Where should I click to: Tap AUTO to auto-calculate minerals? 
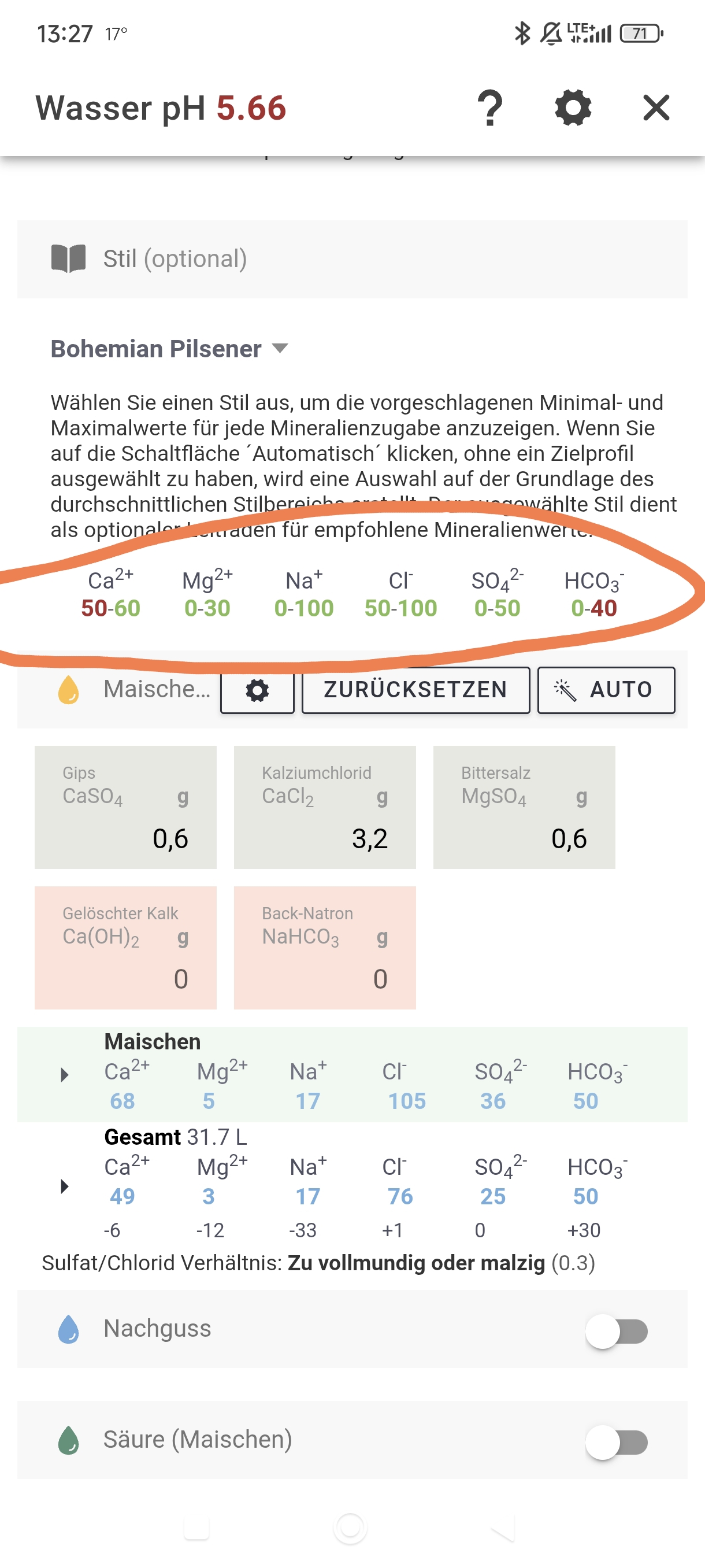pyautogui.click(x=606, y=690)
